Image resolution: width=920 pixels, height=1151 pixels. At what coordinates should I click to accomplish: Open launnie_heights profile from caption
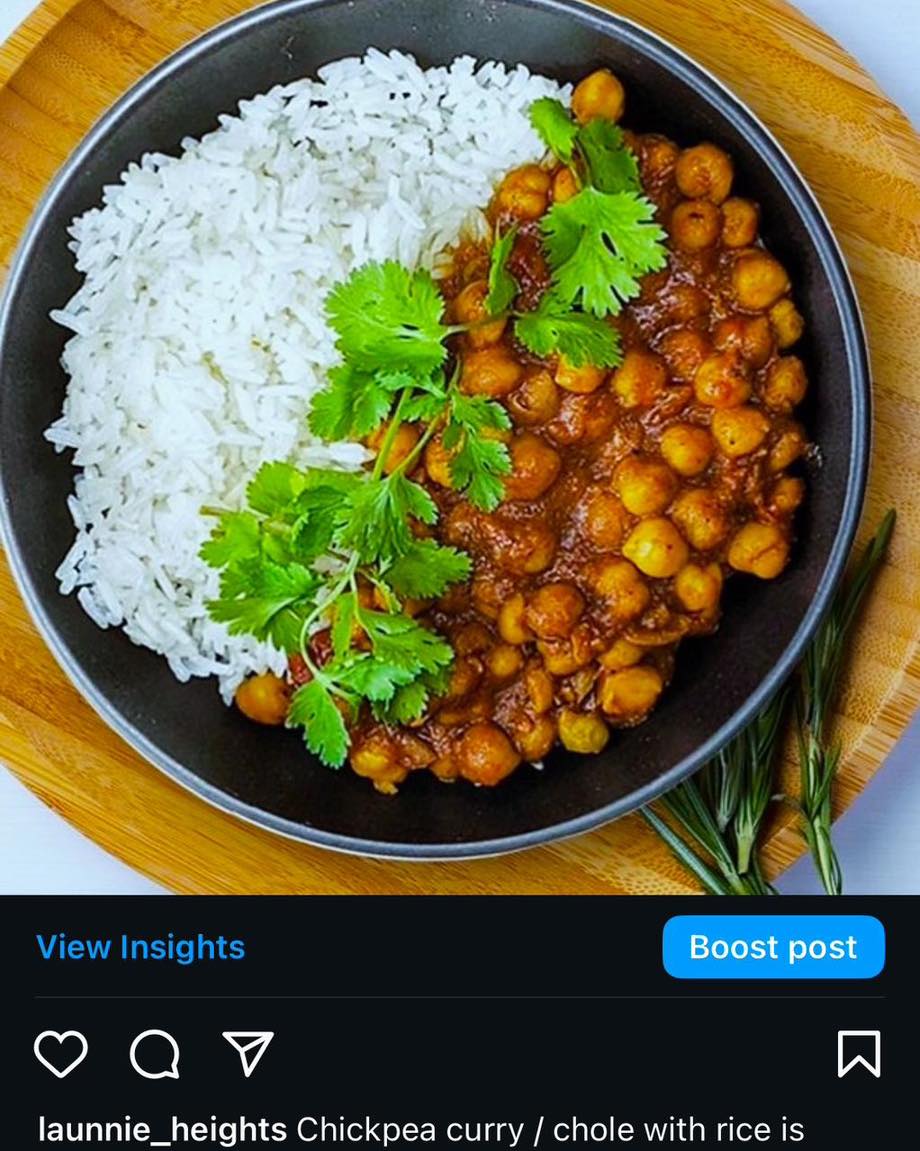pyautogui.click(x=162, y=1130)
